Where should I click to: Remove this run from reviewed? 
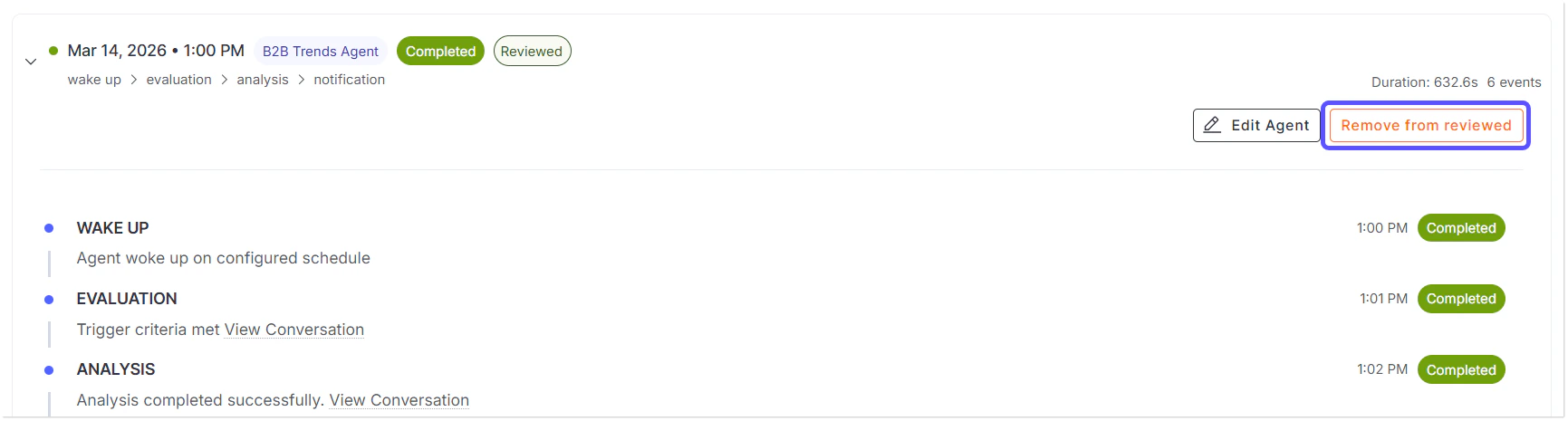[1426, 126]
